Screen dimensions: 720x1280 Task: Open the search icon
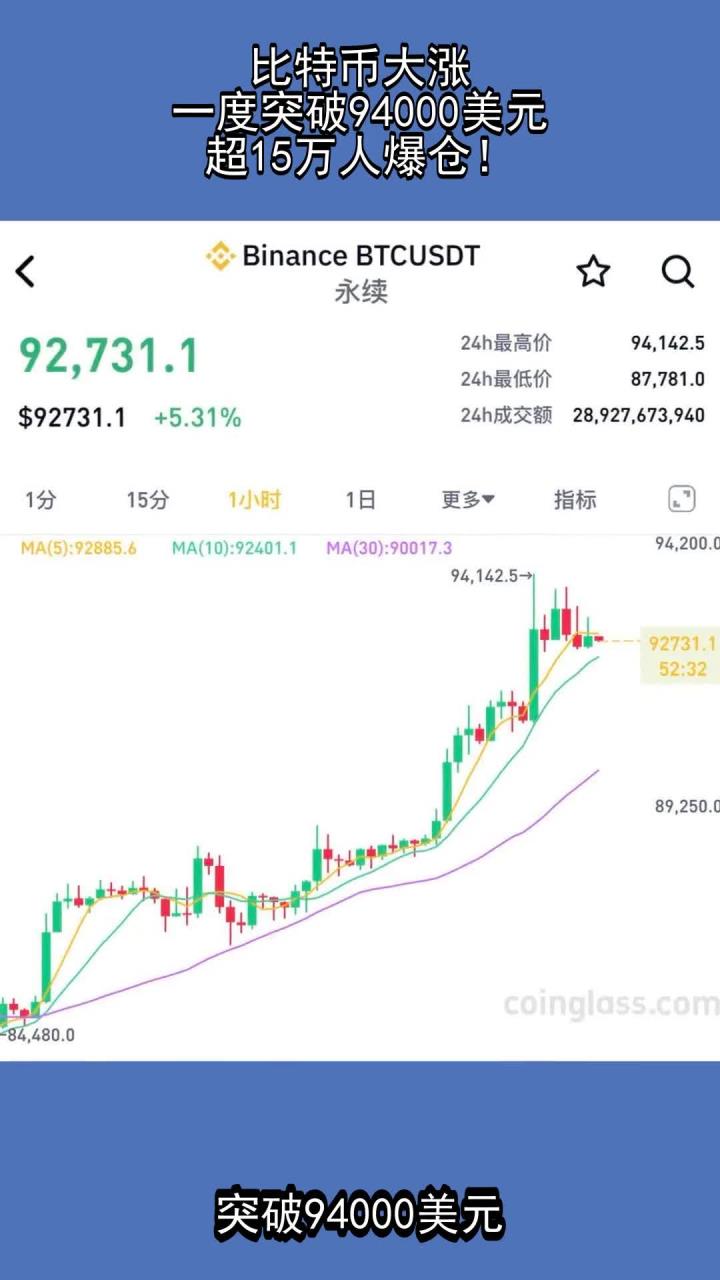tap(679, 270)
